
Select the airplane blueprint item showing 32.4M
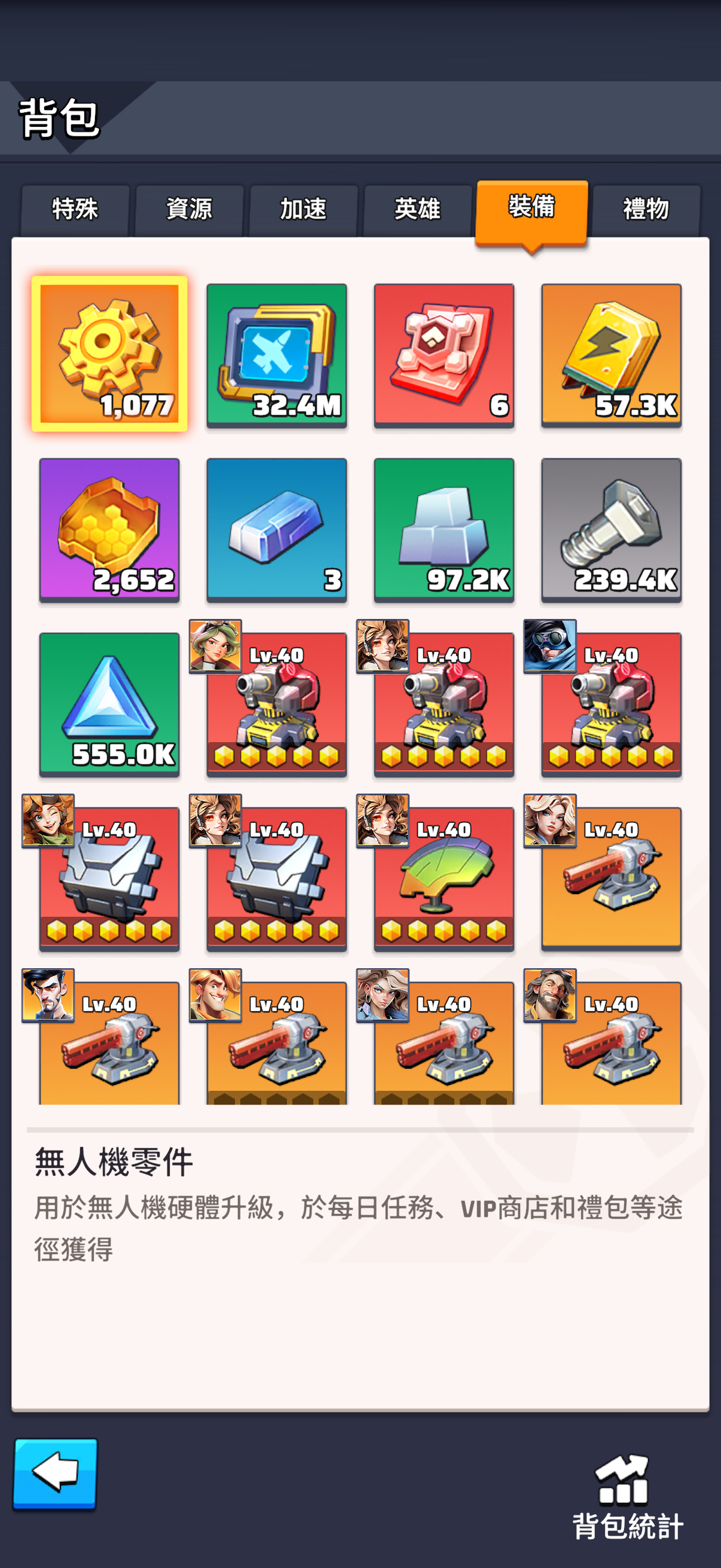click(277, 354)
